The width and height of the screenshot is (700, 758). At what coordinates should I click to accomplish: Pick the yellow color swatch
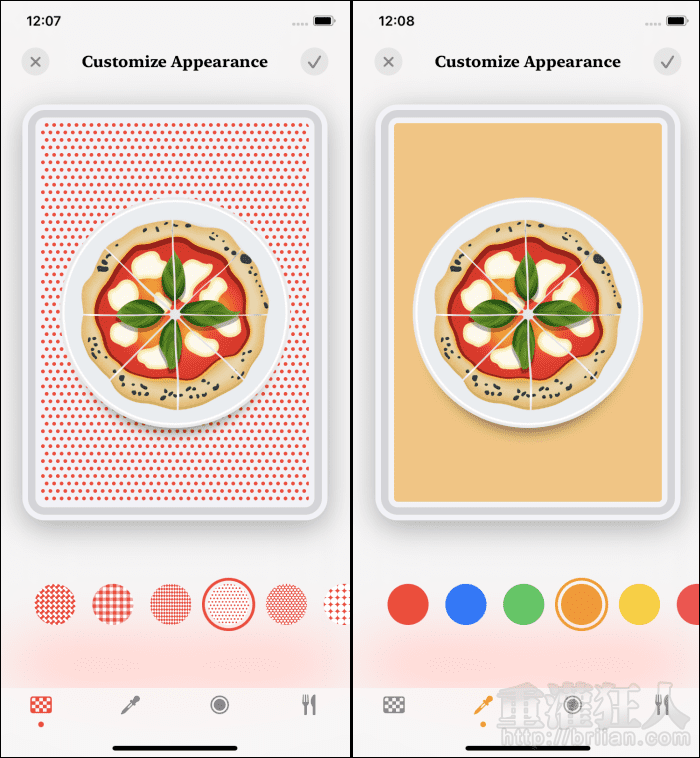pyautogui.click(x=639, y=604)
